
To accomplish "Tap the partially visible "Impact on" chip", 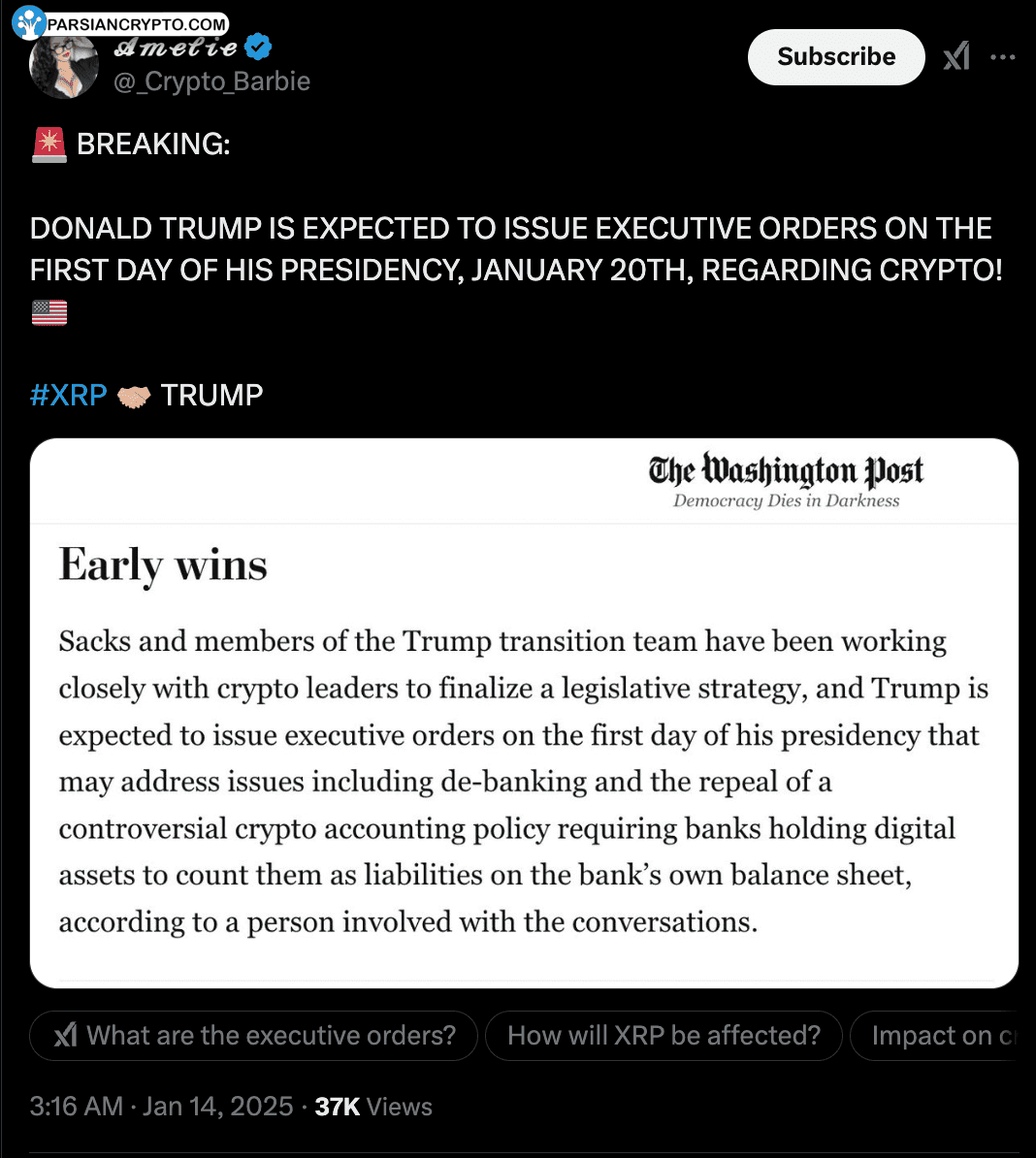I will (x=936, y=1036).
